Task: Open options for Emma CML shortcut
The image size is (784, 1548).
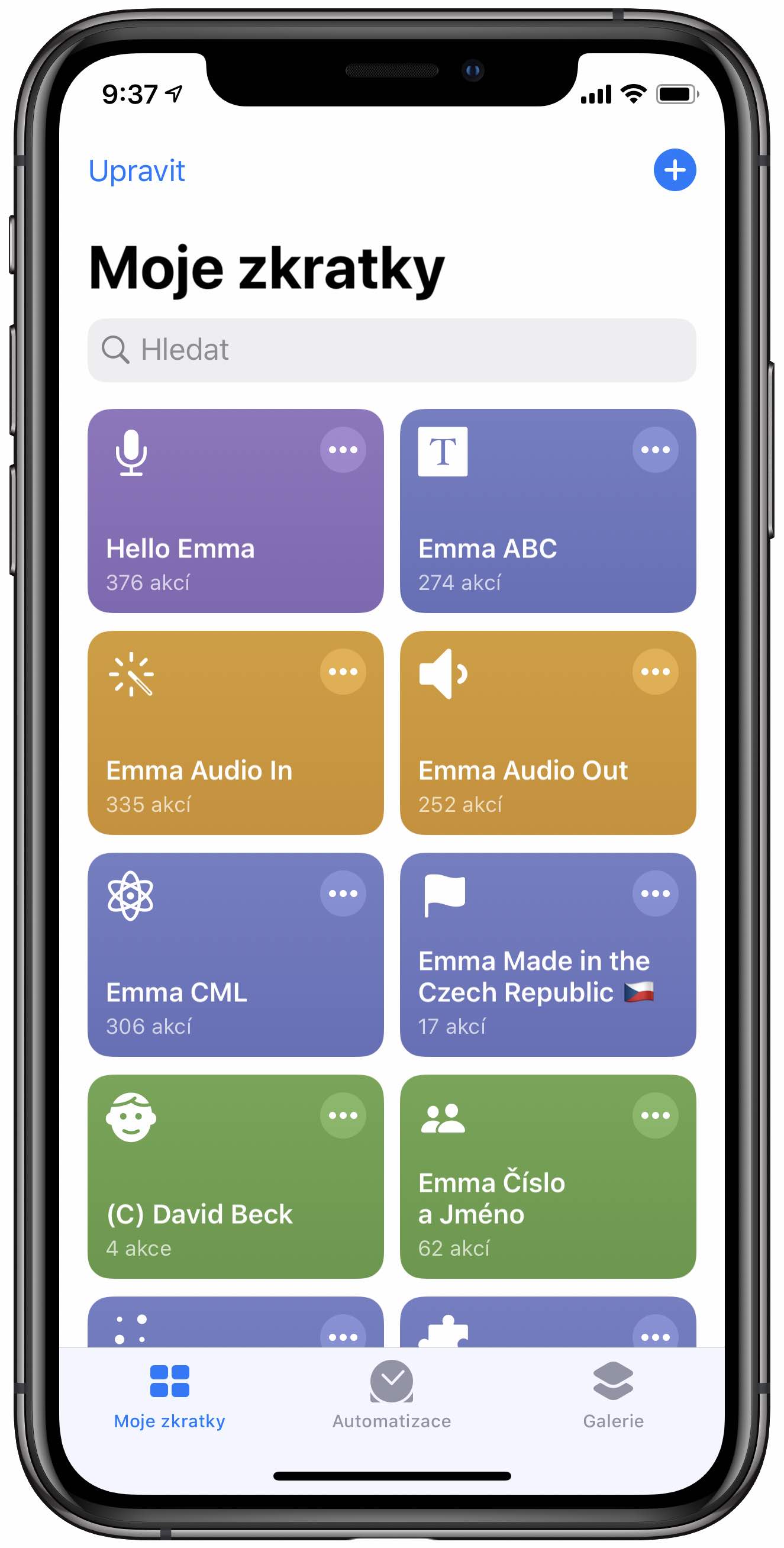Action: (x=343, y=893)
